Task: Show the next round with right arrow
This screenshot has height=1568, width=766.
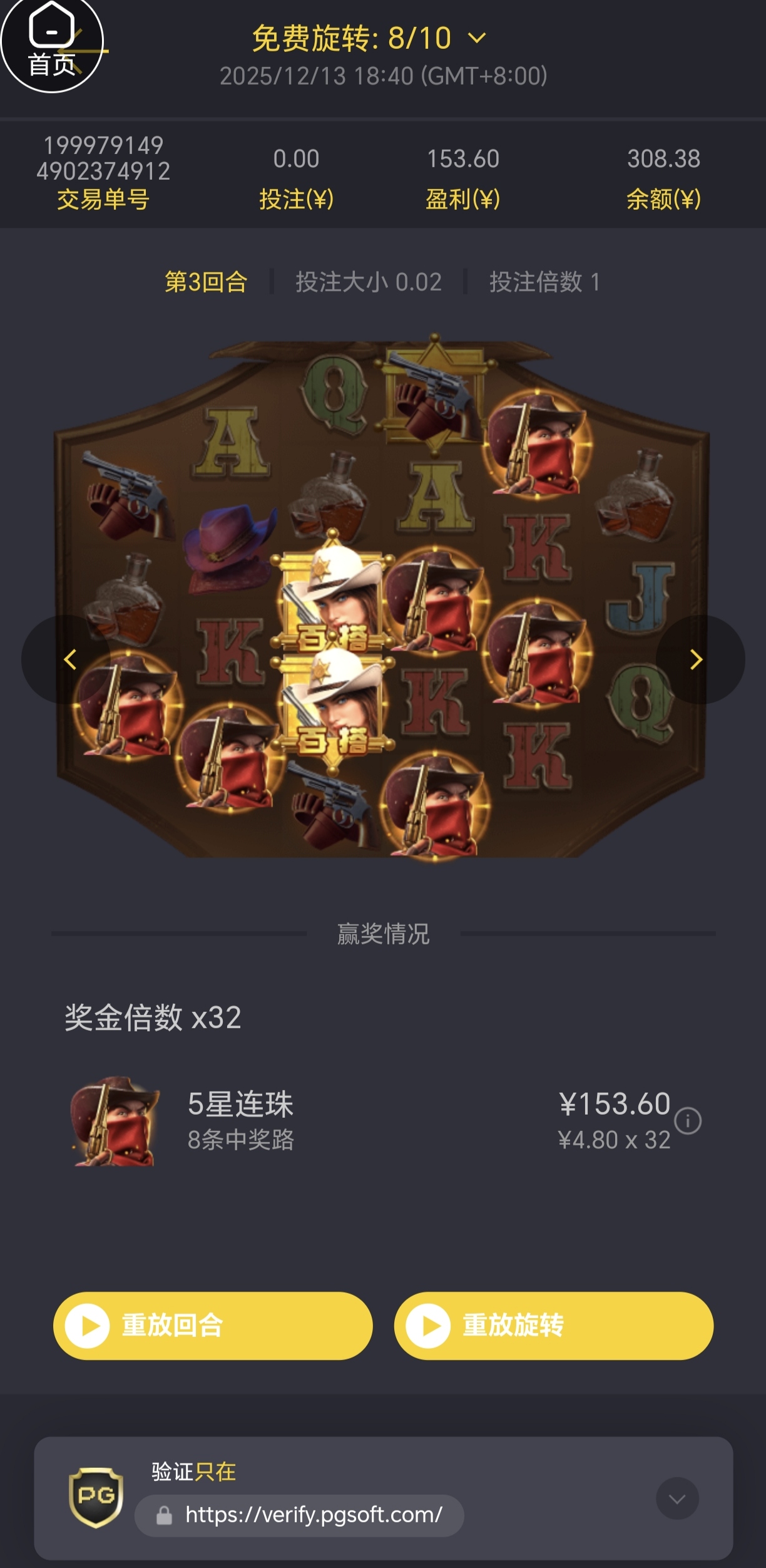Action: 697,659
